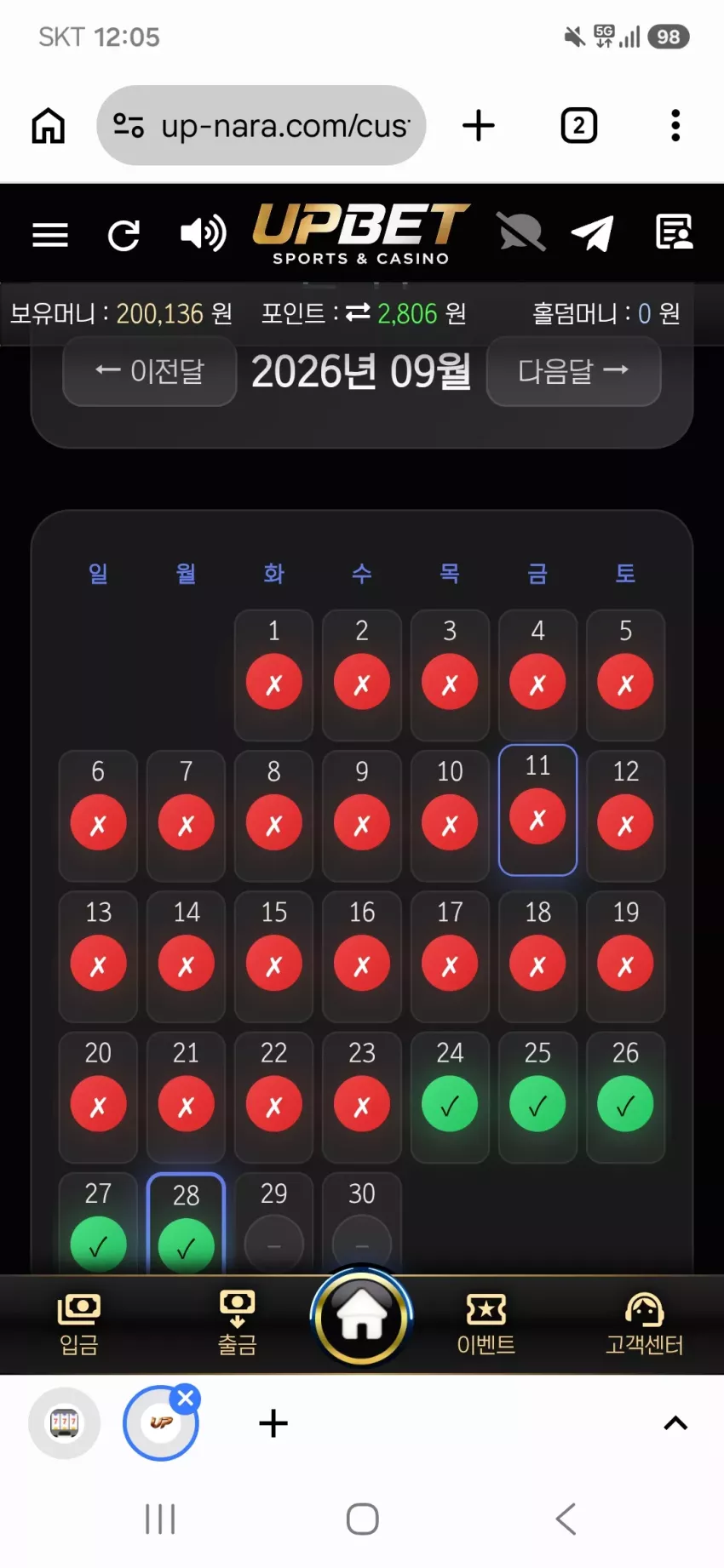Open the Telegram paper plane icon
Image resolution: width=724 pixels, height=1568 pixels.
click(x=592, y=233)
